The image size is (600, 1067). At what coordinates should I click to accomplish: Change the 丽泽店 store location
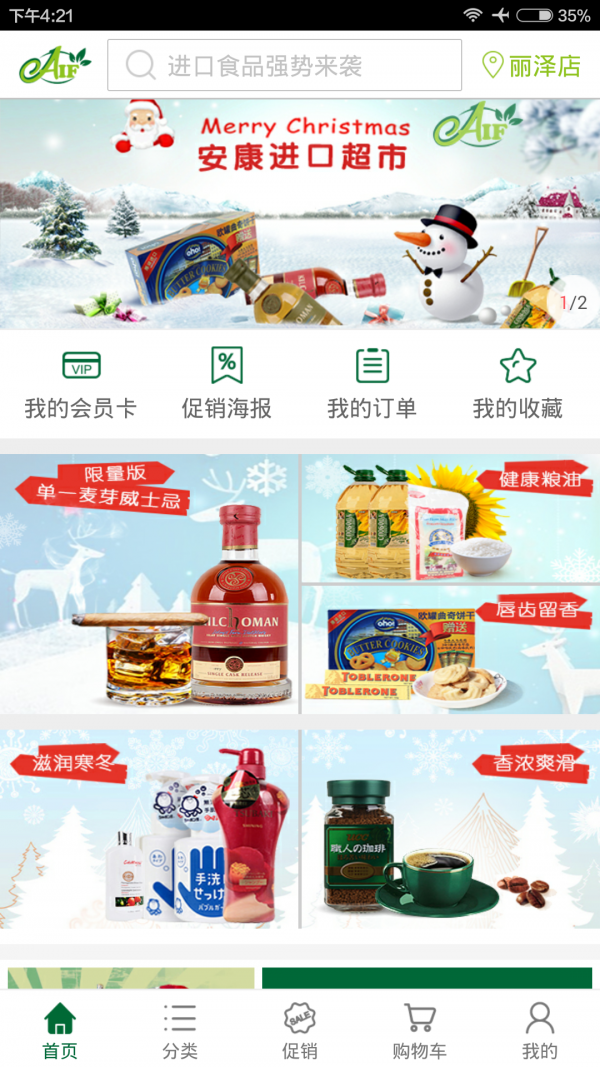click(x=531, y=66)
